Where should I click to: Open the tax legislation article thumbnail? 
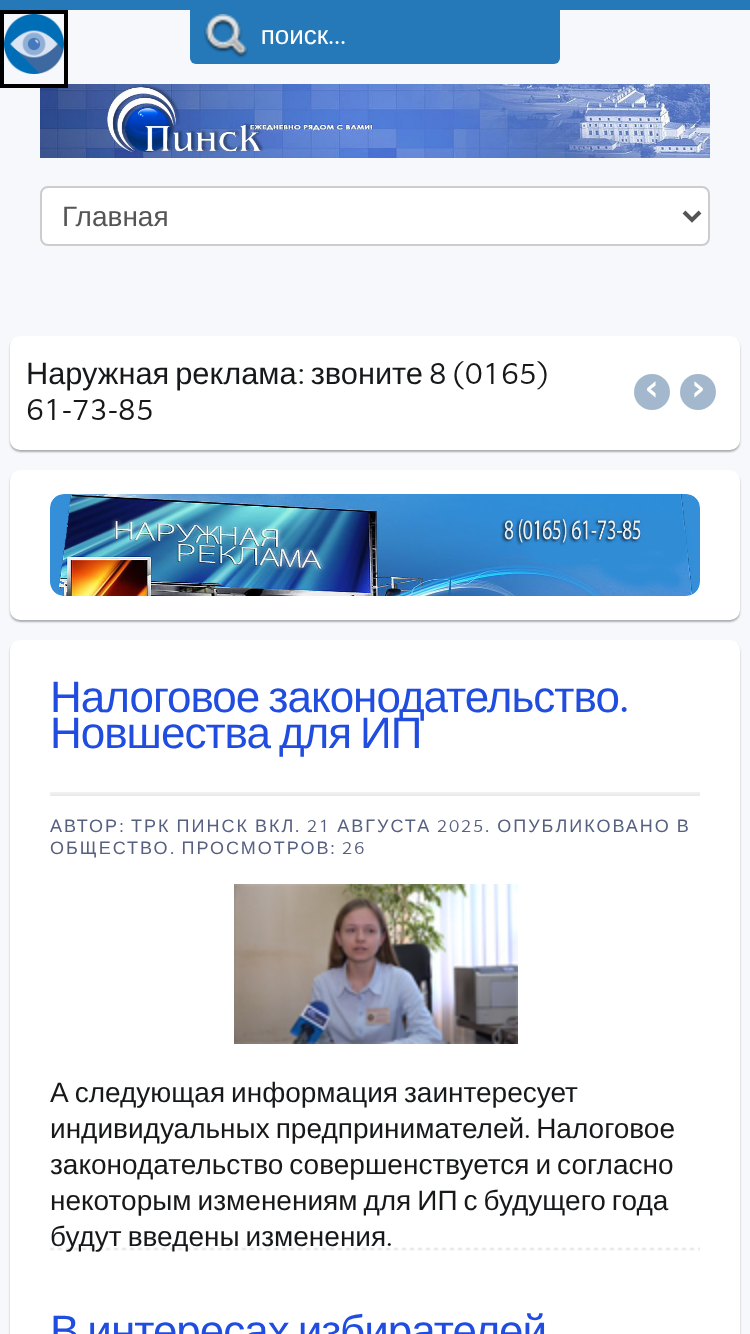pos(376,964)
